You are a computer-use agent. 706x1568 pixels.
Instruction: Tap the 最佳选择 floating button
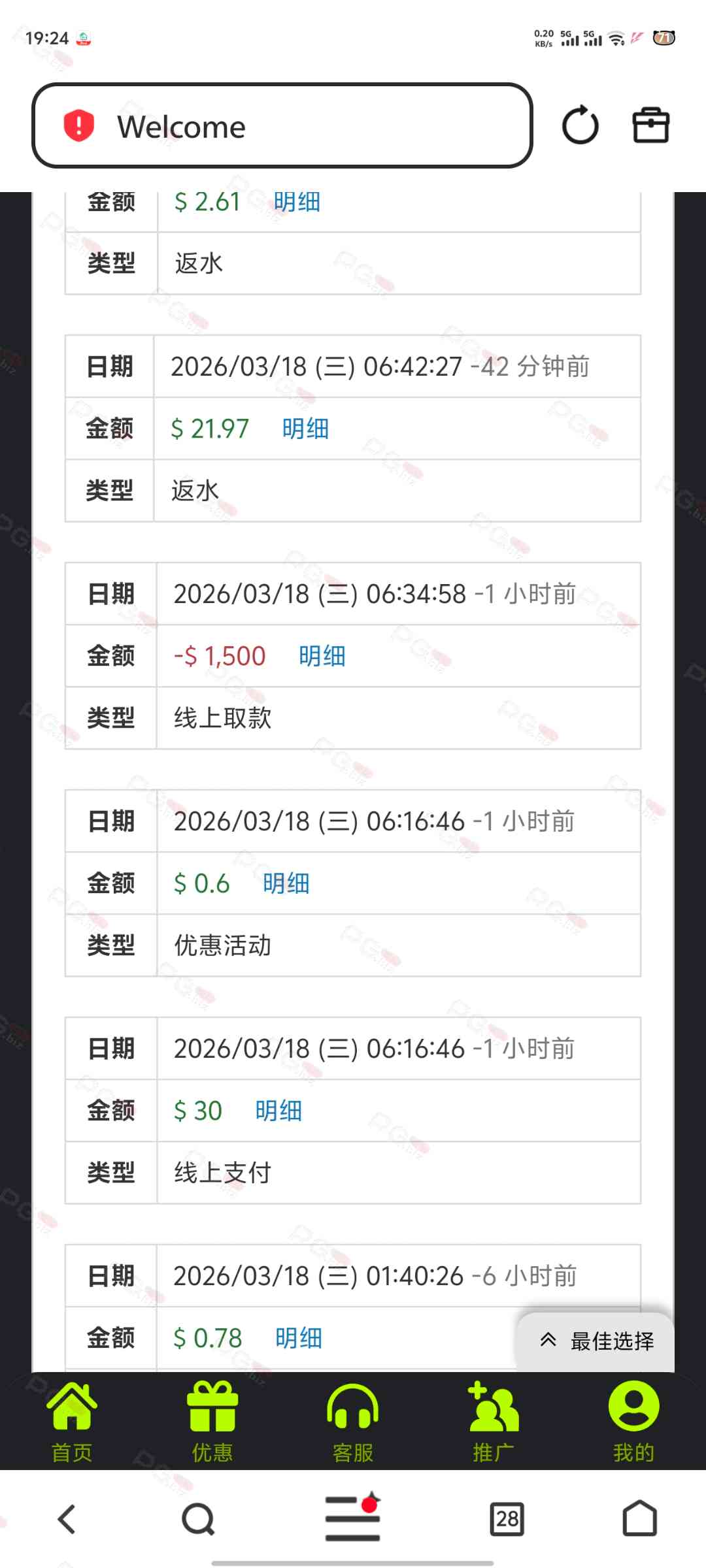point(596,1341)
